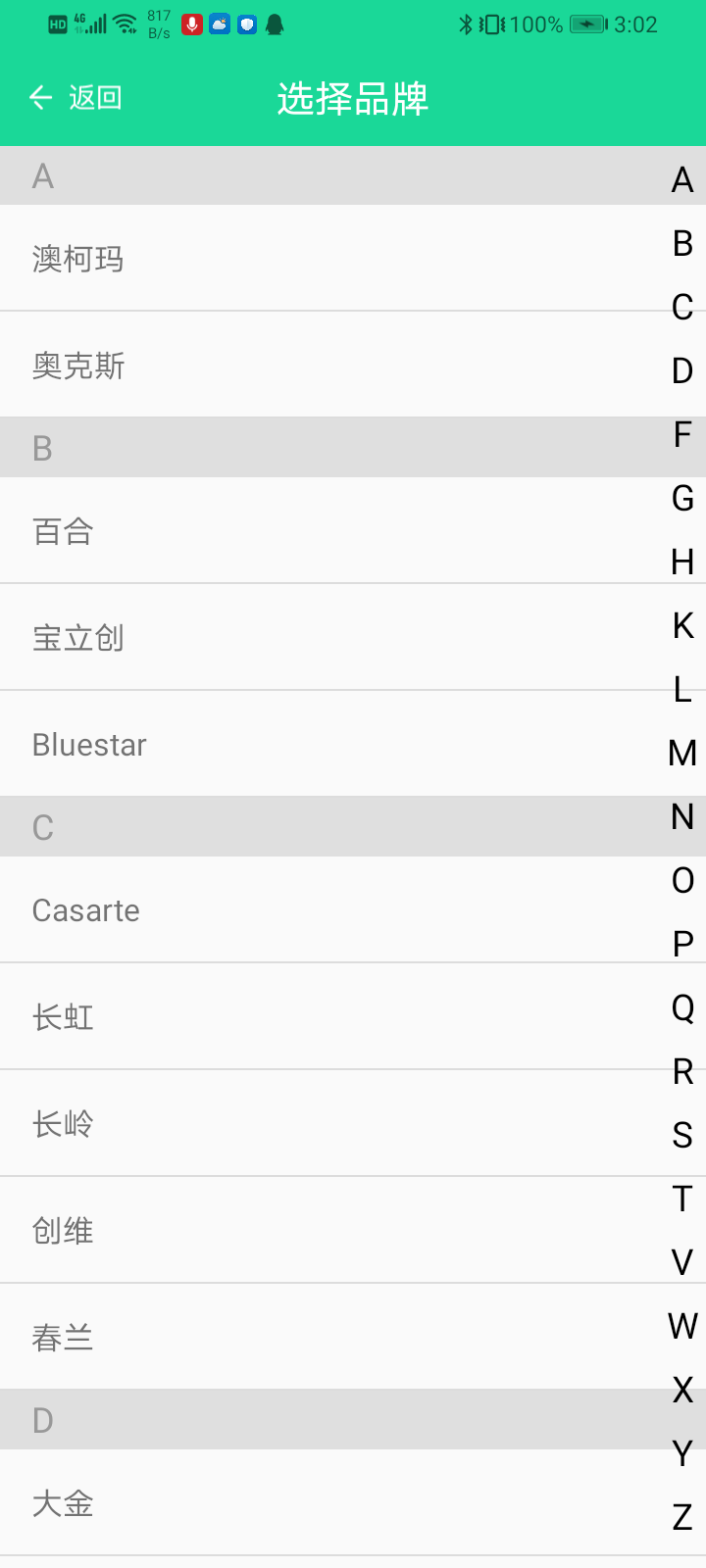The width and height of the screenshot is (706, 1568).
Task: Jump to letter H in the index
Action: click(682, 563)
